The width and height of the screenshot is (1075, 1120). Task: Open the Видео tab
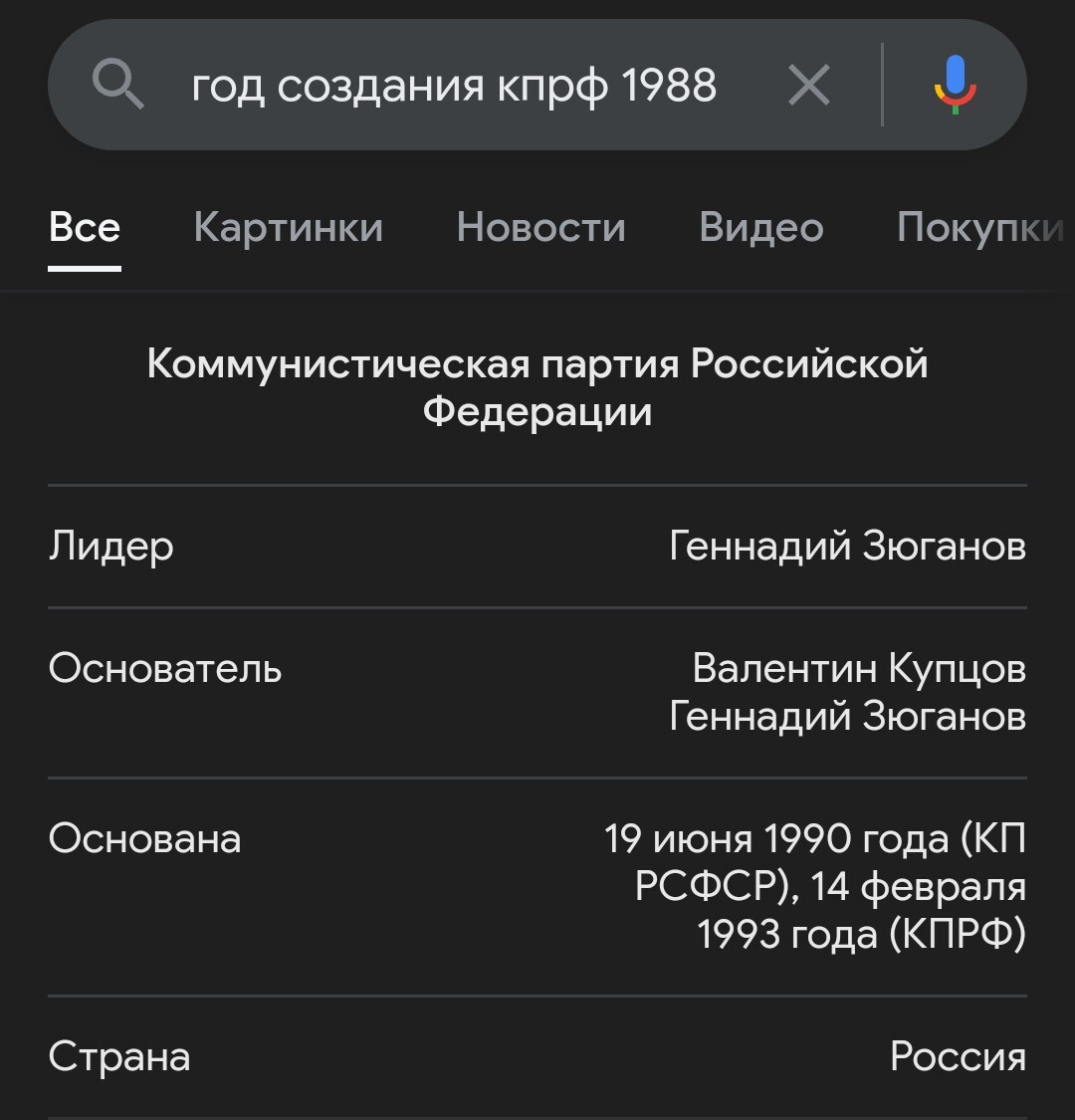[x=760, y=228]
